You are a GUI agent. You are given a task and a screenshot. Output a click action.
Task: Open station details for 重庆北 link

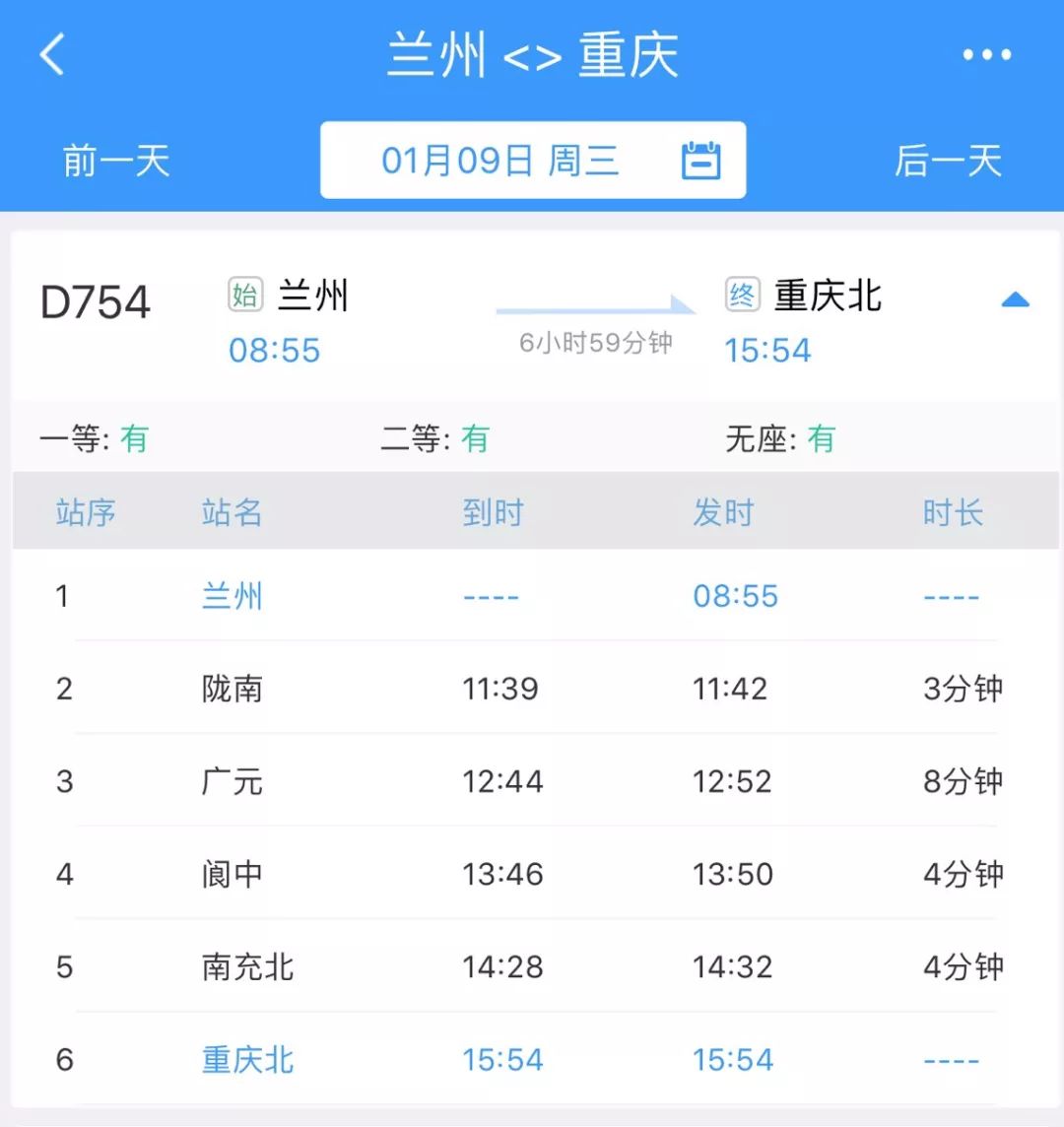point(246,1059)
